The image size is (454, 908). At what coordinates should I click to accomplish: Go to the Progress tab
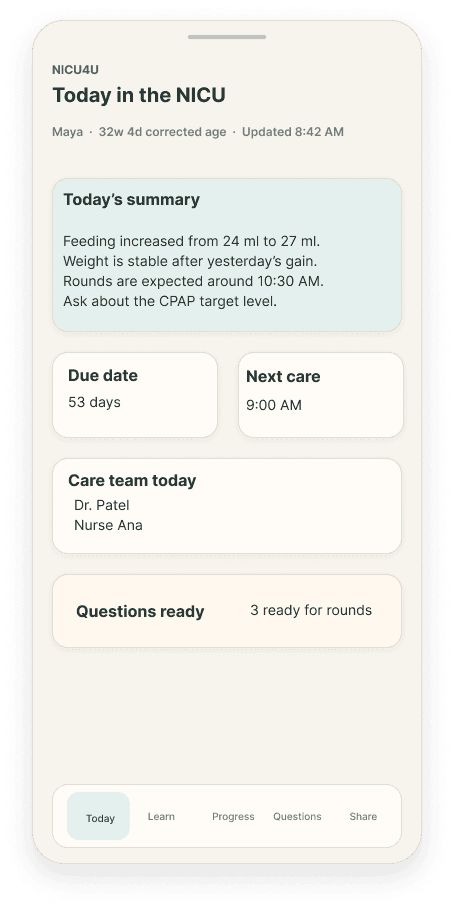[233, 816]
